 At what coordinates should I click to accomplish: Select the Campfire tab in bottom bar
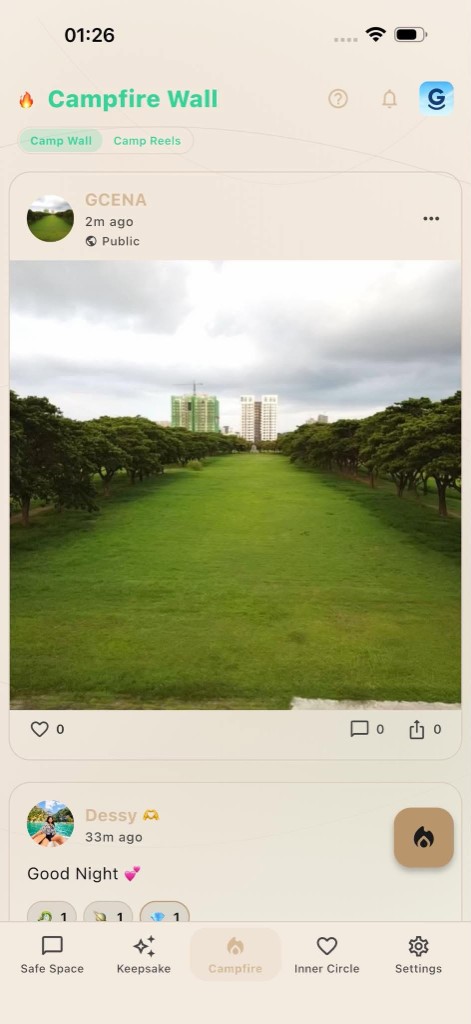click(x=235, y=955)
